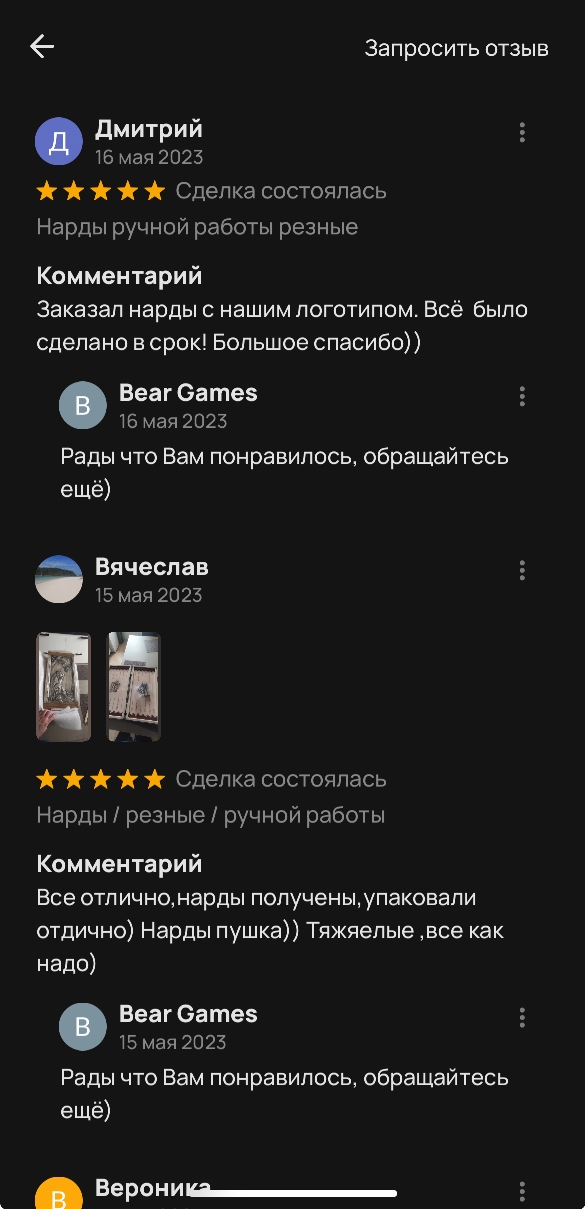This screenshot has height=1209, width=585.
Task: Open the listing 'Нарды / резные / ручной работы'
Action: [211, 815]
